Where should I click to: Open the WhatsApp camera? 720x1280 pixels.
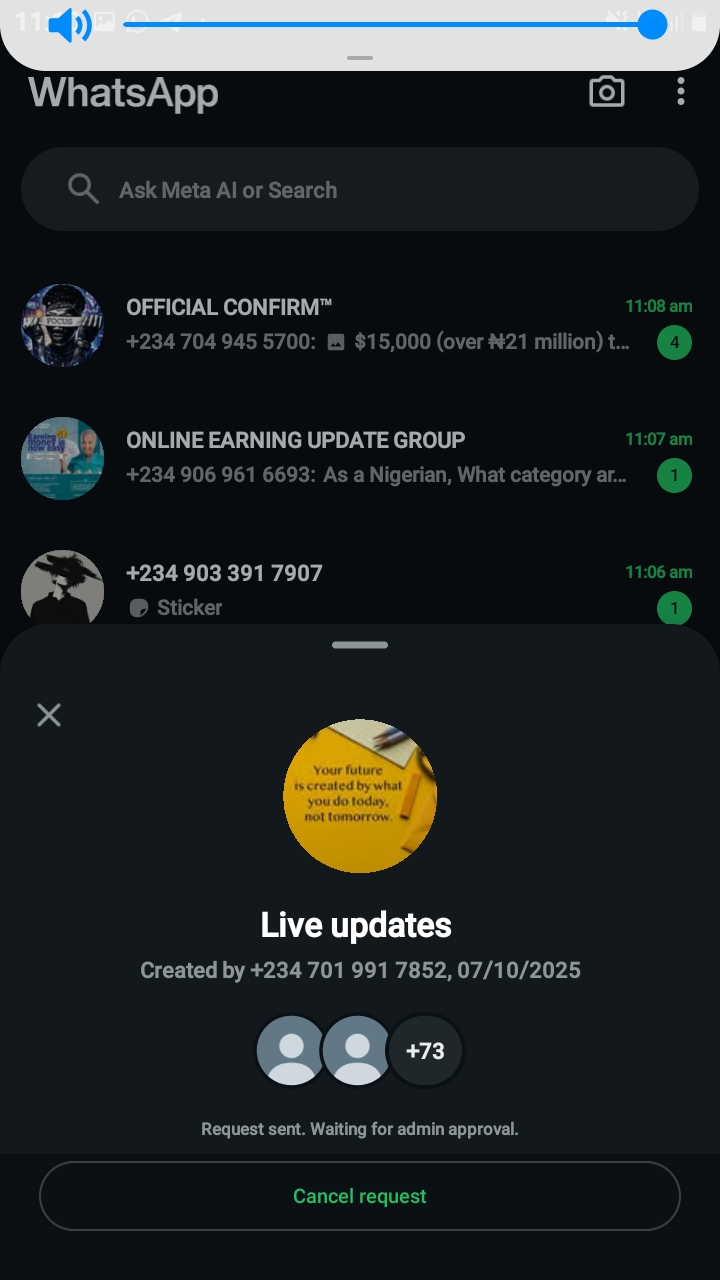[x=606, y=92]
